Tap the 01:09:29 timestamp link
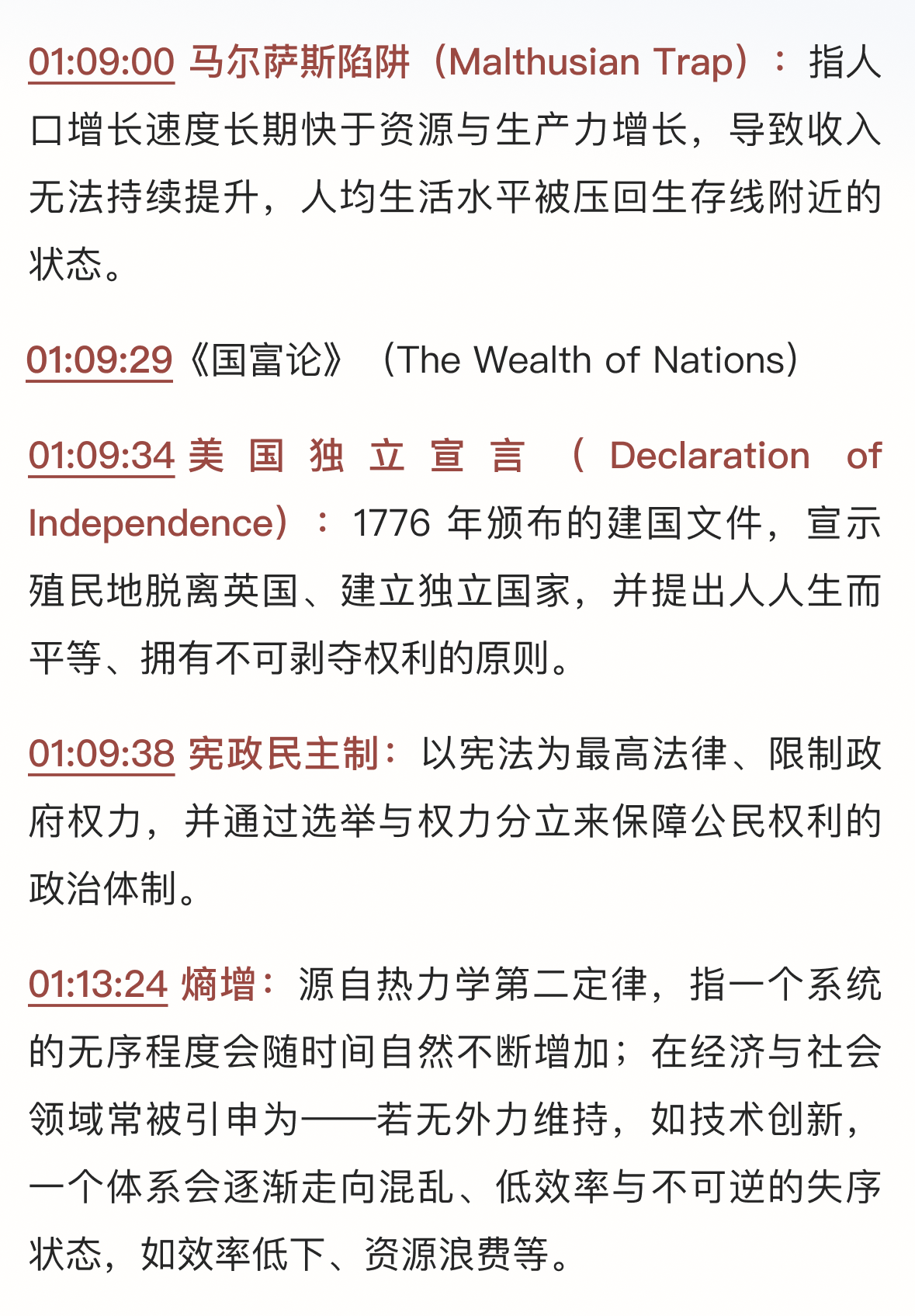The width and height of the screenshot is (915, 1316). (x=99, y=360)
